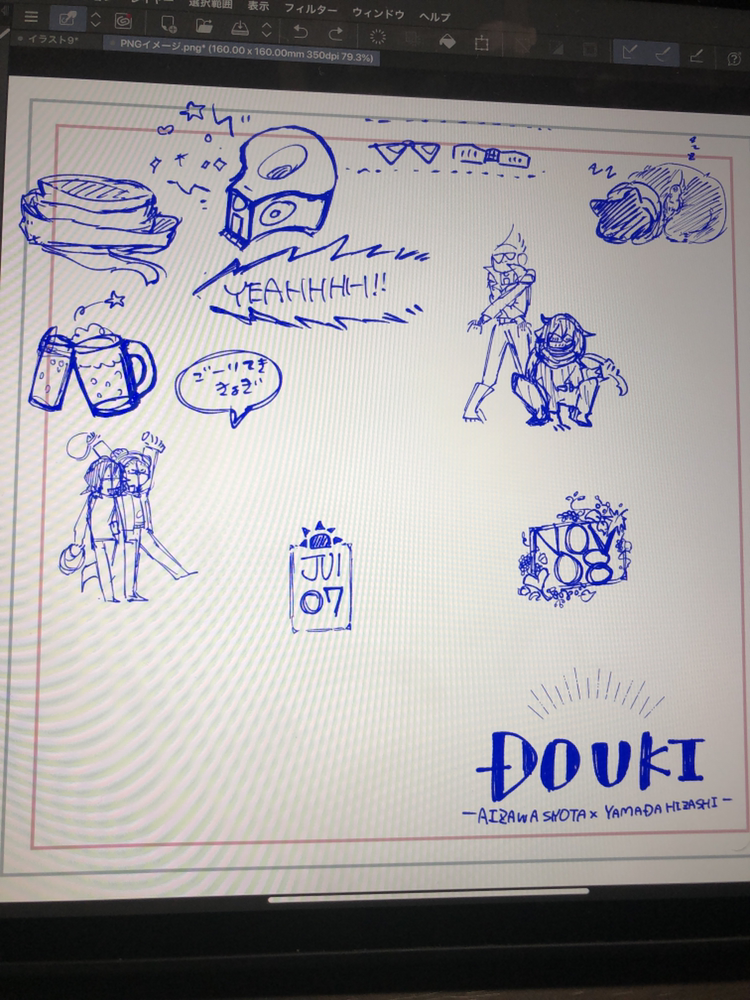Tap the Clip Studio swirl icon

pos(122,20)
